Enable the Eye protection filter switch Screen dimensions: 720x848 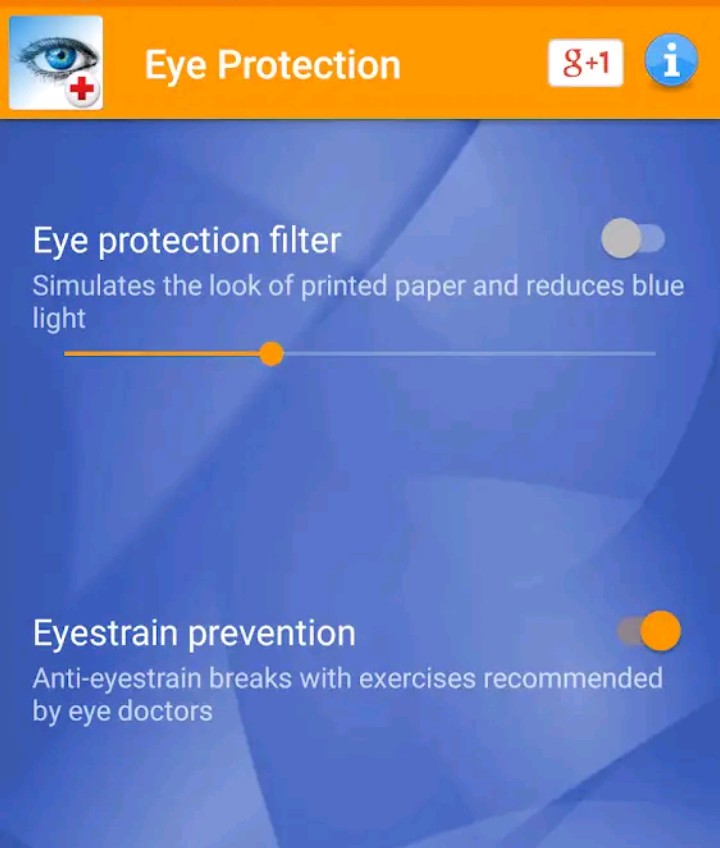tap(633, 240)
